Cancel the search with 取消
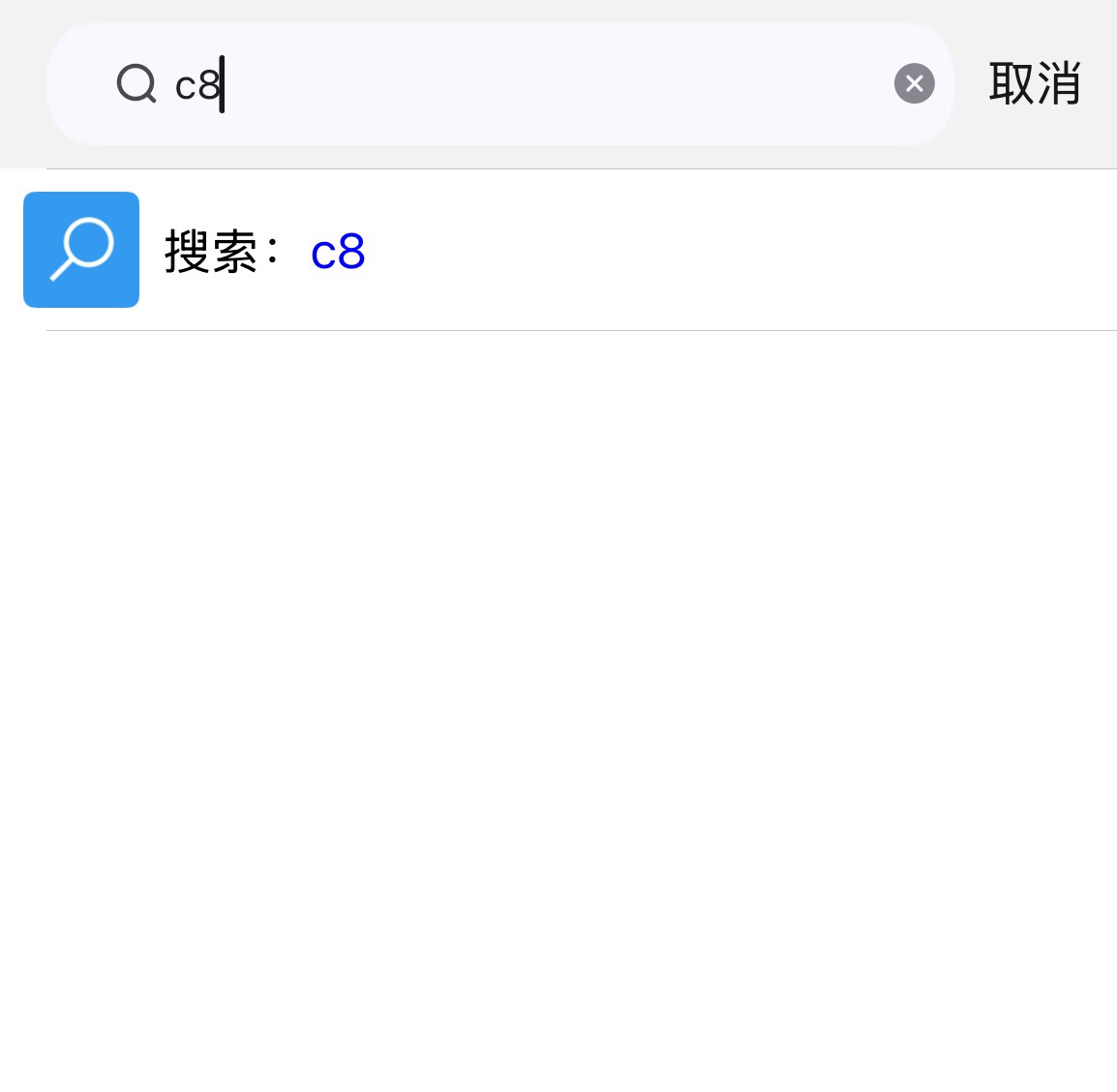The height and width of the screenshot is (1092, 1117). 1034,84
